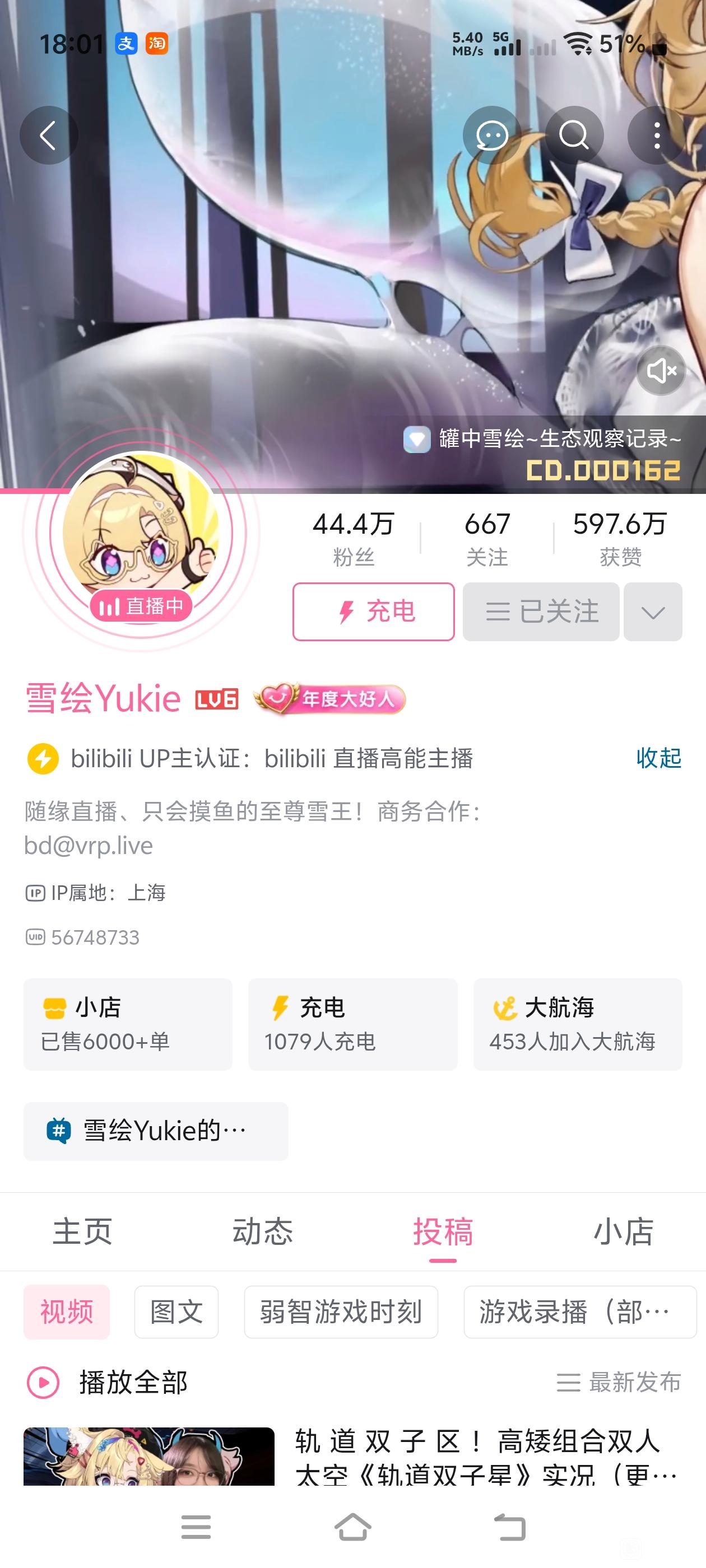Image resolution: width=706 pixels, height=1568 pixels.
Task: Switch to the 主页 tab
Action: tap(83, 1231)
